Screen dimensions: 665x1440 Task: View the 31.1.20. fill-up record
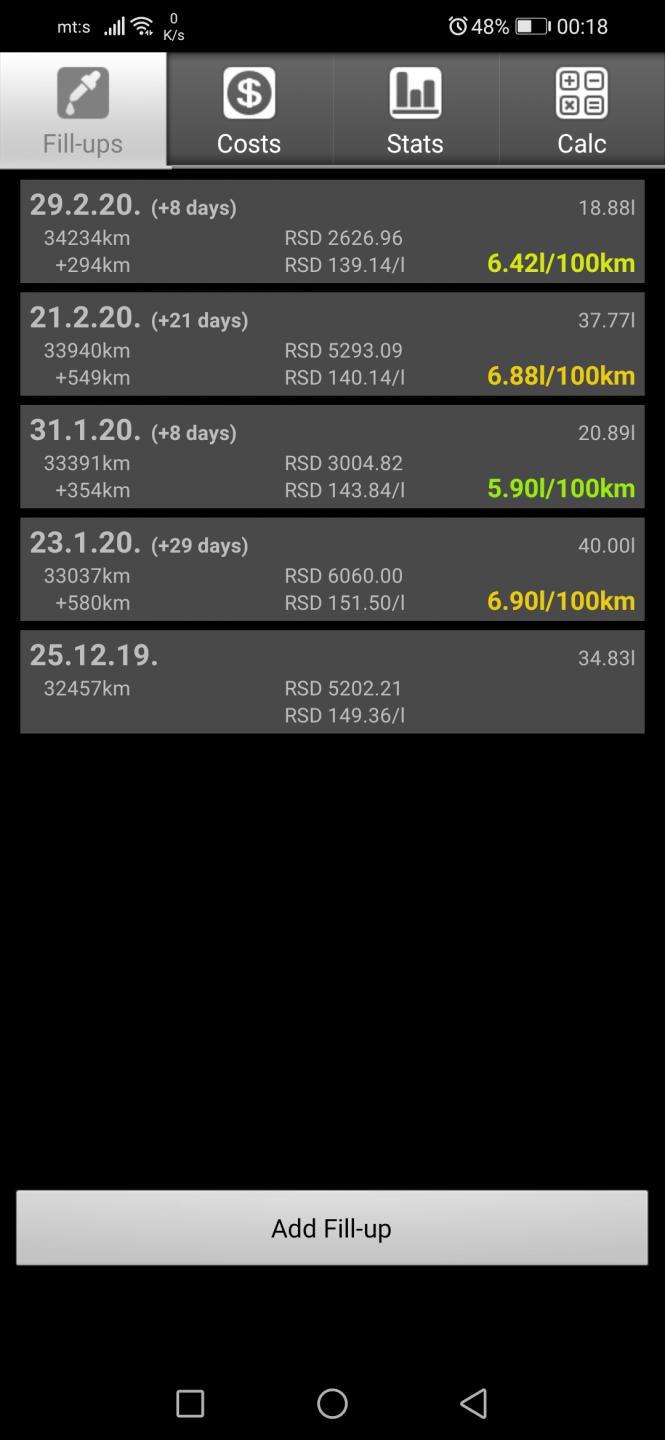coord(332,457)
